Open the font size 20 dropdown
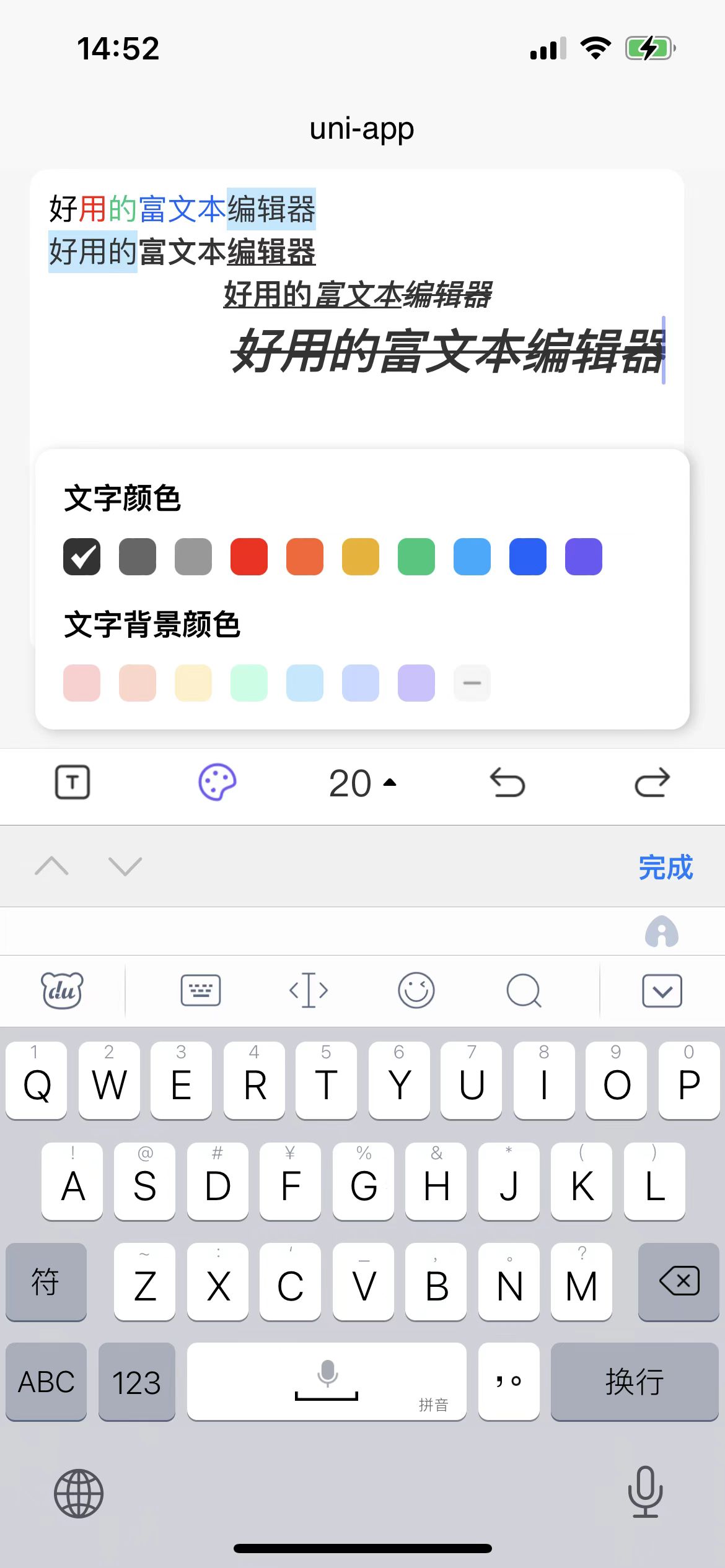 [x=362, y=783]
